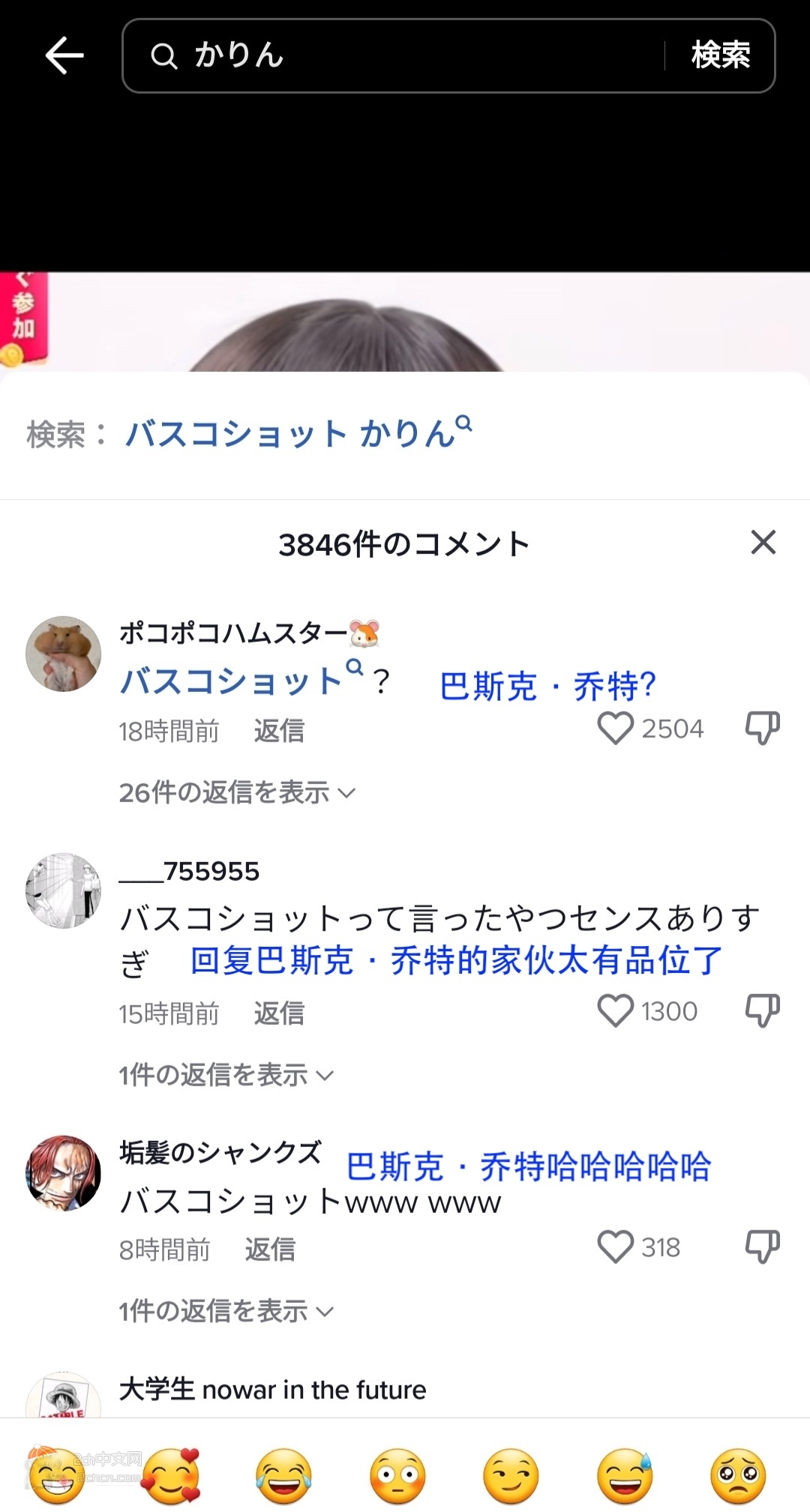Open suggested search バスコショット かりん
This screenshot has width=810, height=1512.
click(x=298, y=434)
